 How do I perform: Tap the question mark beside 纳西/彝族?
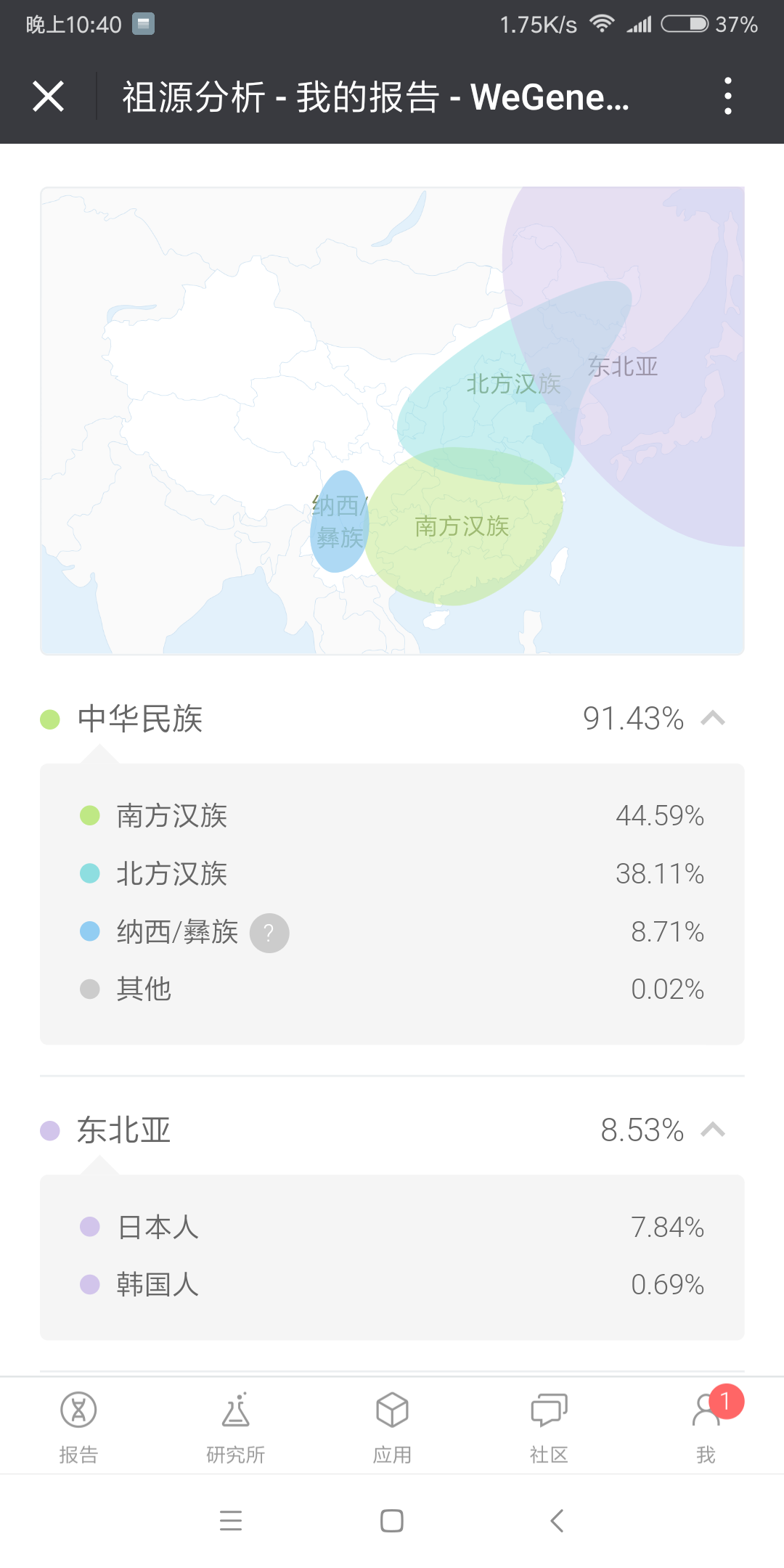click(269, 933)
